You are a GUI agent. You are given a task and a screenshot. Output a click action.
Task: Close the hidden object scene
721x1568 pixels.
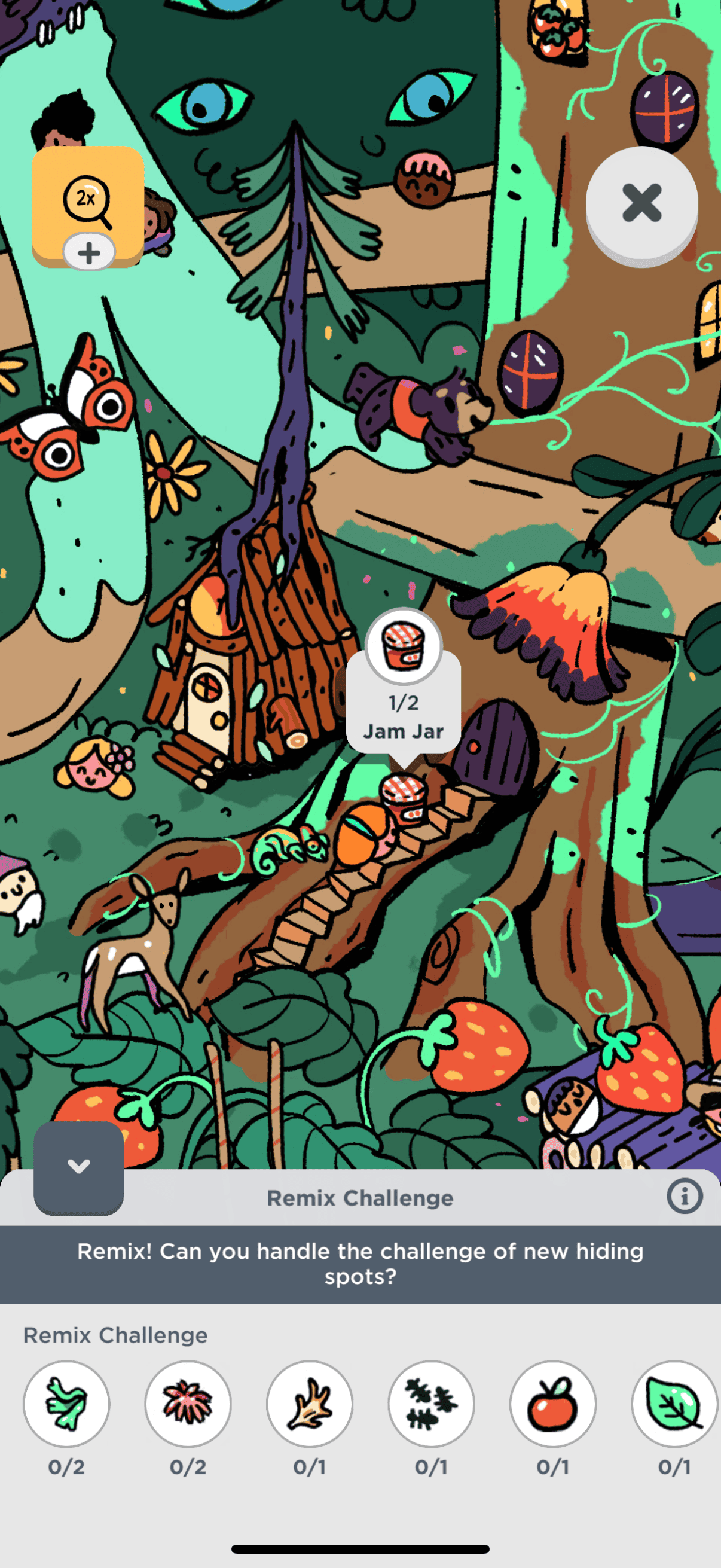pyautogui.click(x=641, y=203)
